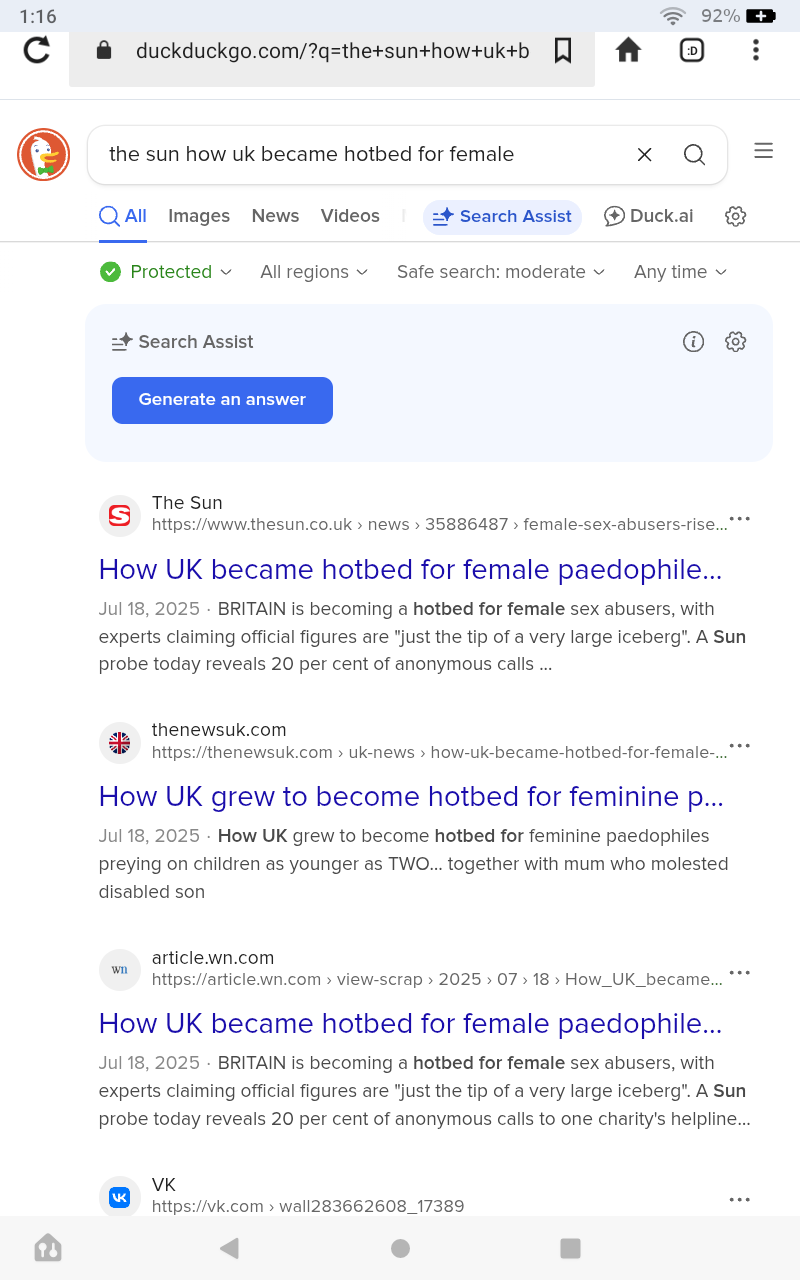Select the Search Assist chip
The image size is (800, 1280).
[502, 216]
